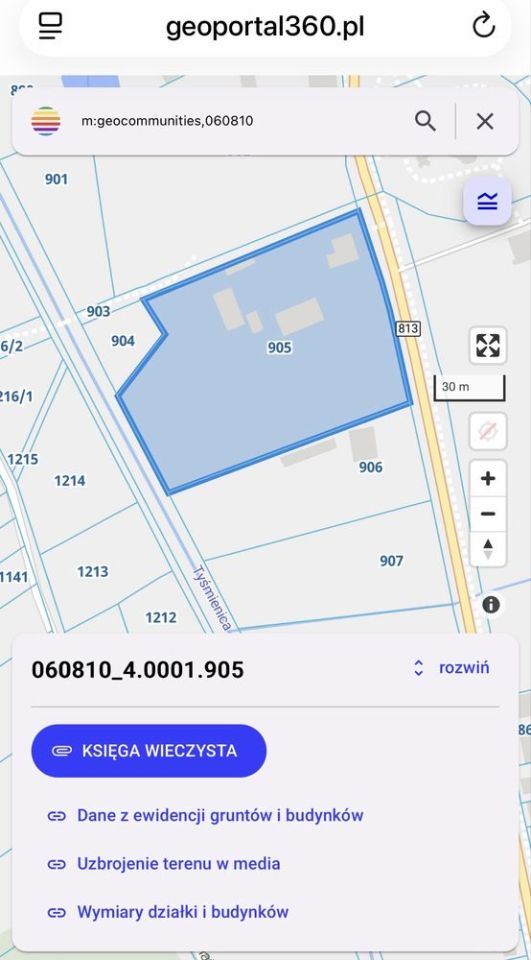Viewport: 531px width, 960px height.
Task: Open the map info icon
Action: [491, 605]
